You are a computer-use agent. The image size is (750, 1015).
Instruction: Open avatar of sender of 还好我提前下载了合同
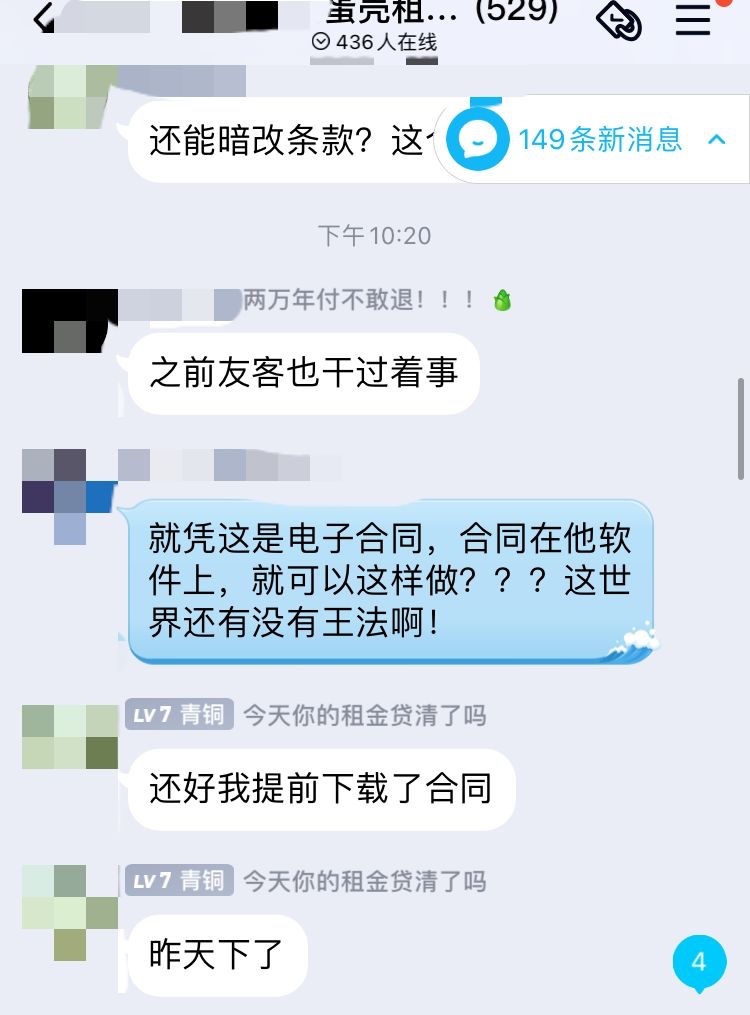[x=69, y=737]
